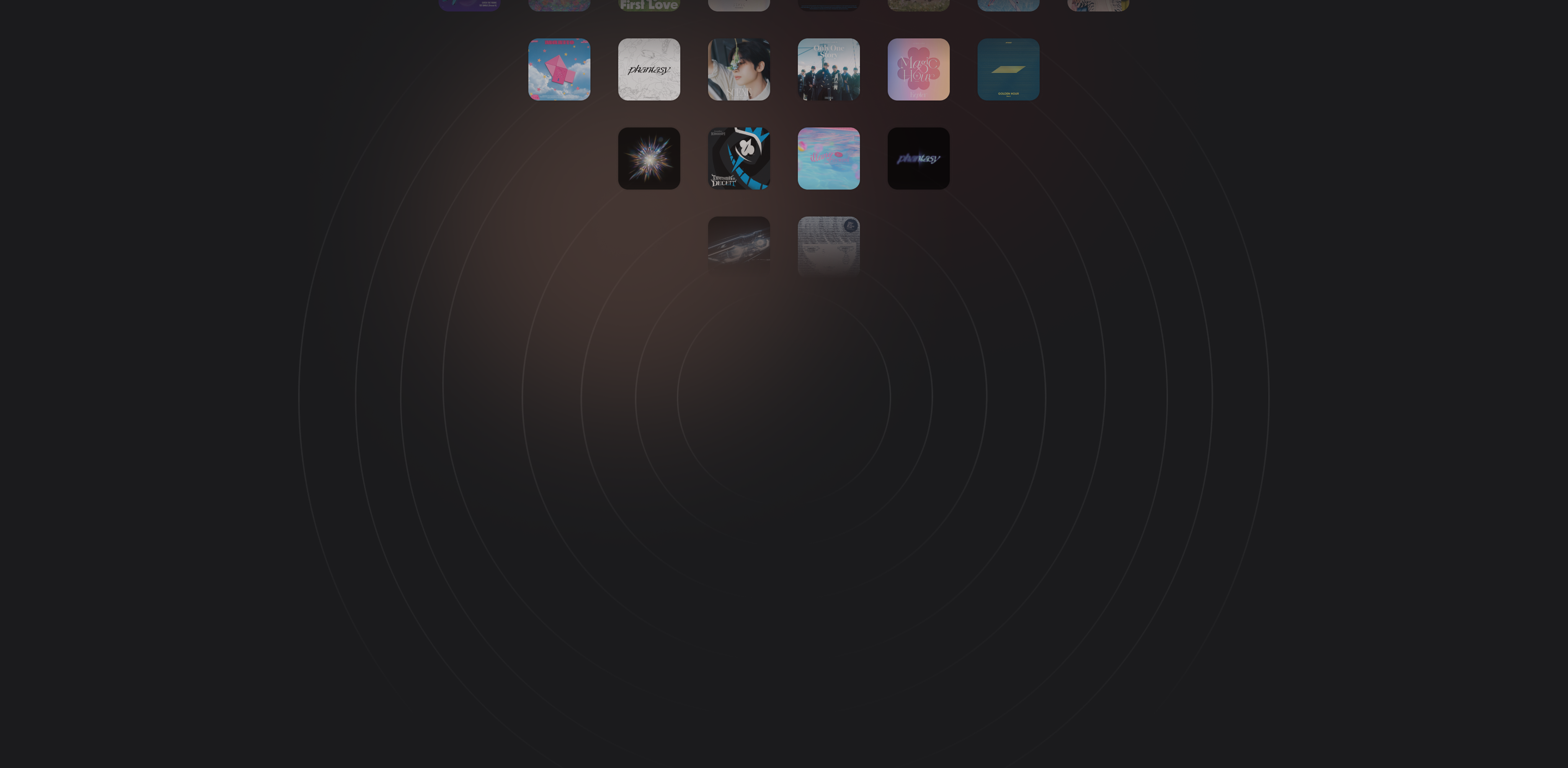Open the starburst light album cover
The image size is (1568, 768).
[x=649, y=158]
